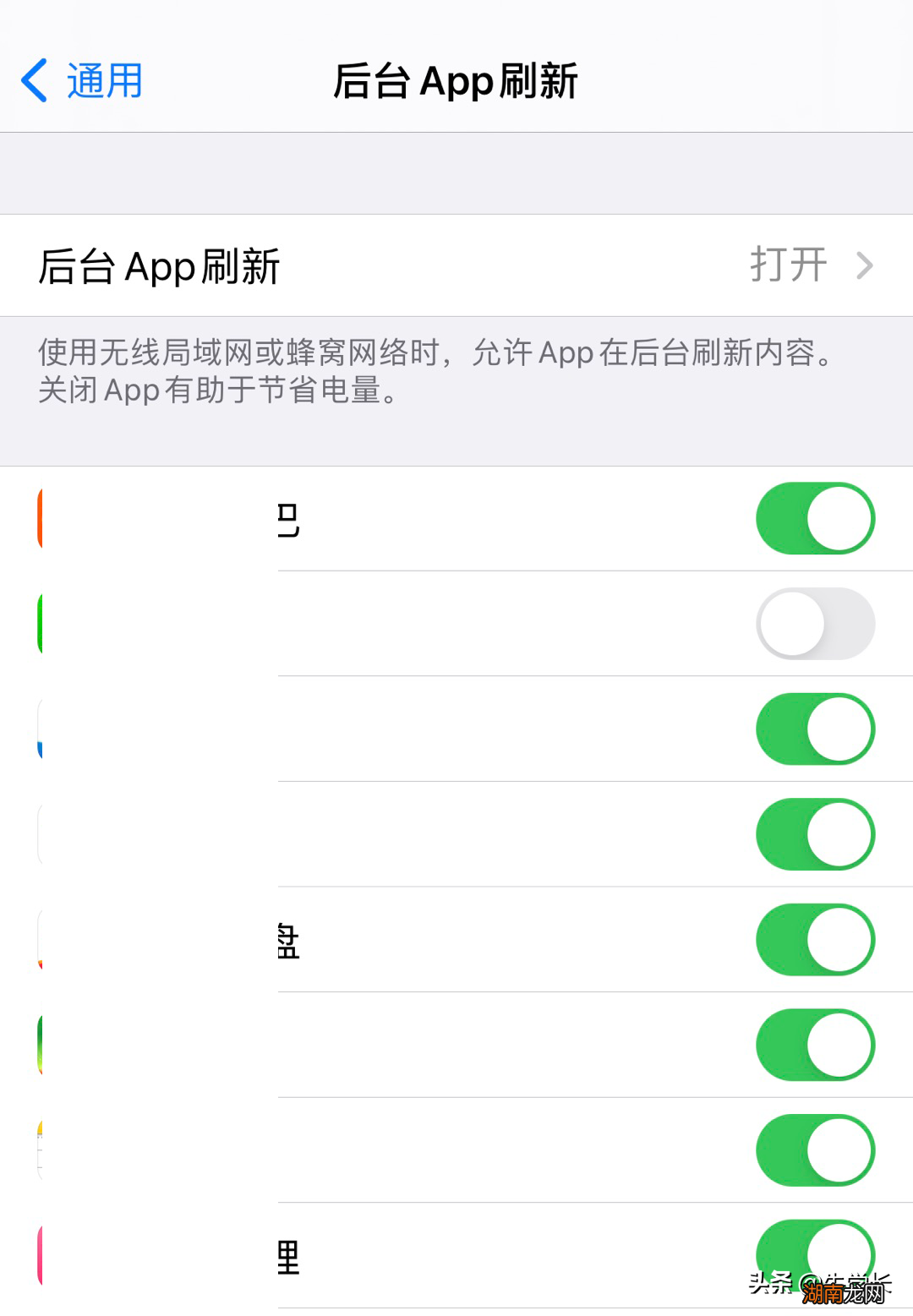Open the 后台 App 刷新 打开 disclosure row
This screenshot has width=913, height=1316.
(456, 265)
